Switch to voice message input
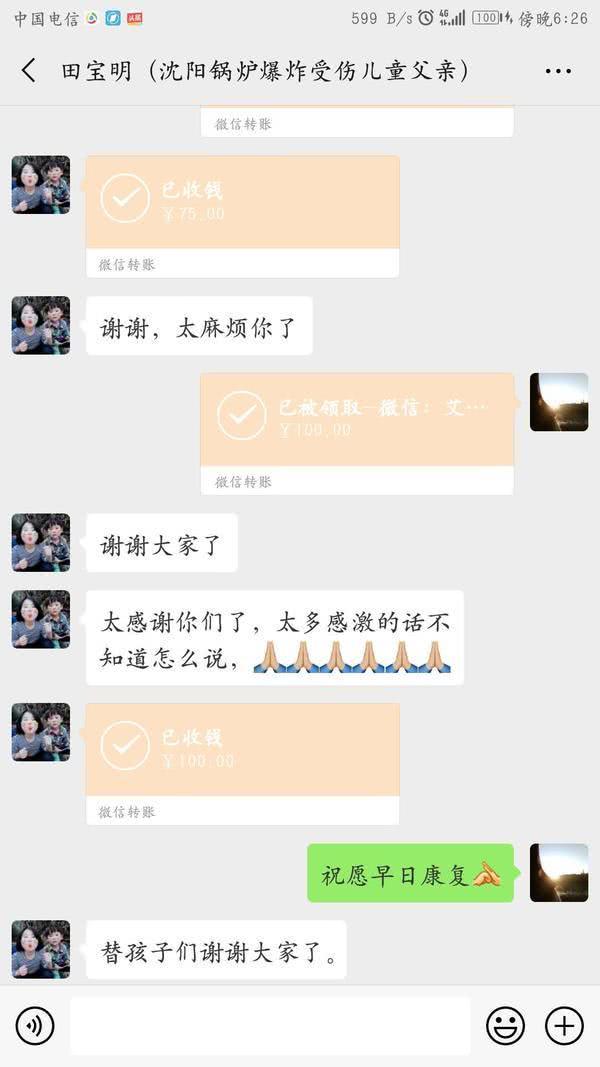The height and width of the screenshot is (1067, 600). [35, 1025]
